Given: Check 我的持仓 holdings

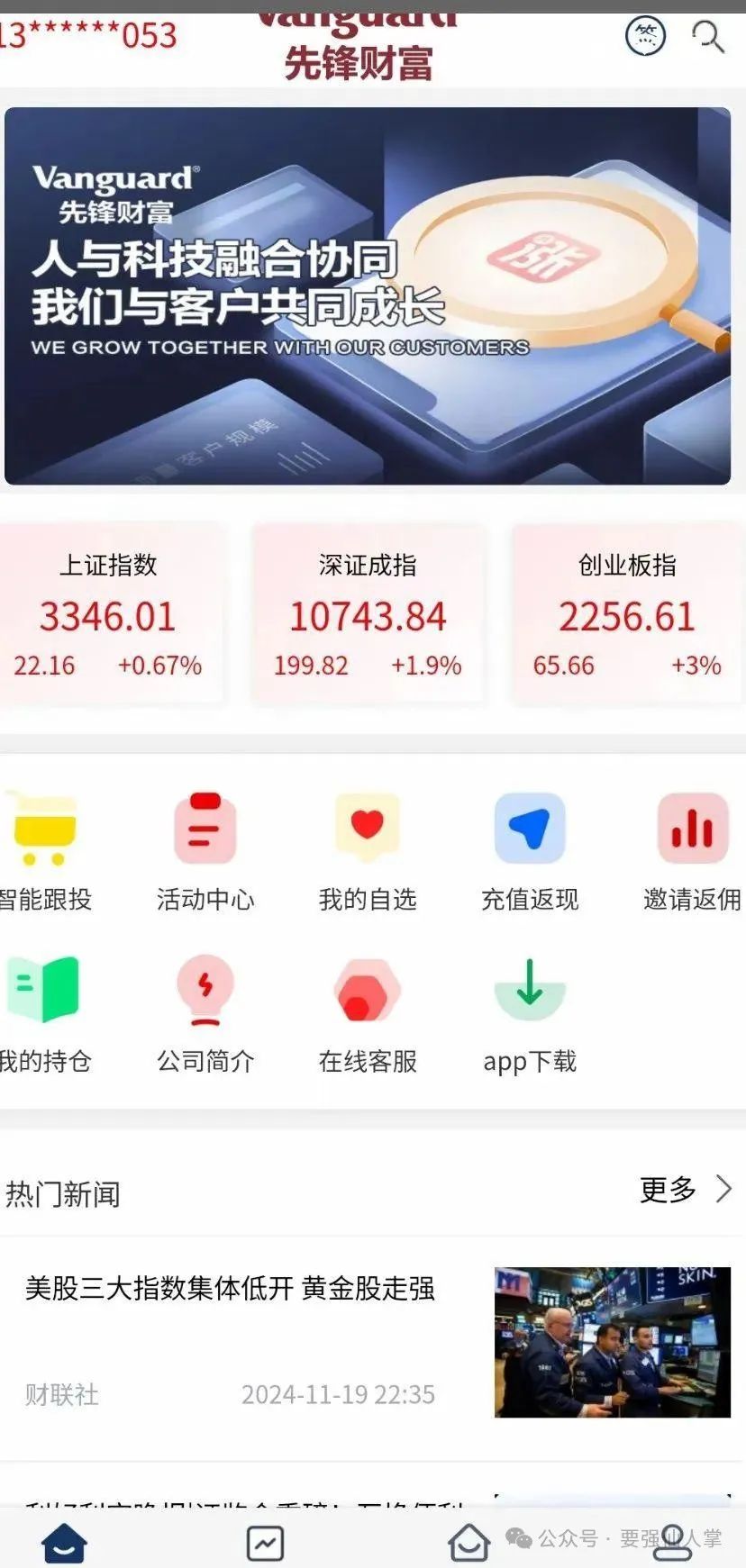Looking at the screenshot, I should 43,1011.
